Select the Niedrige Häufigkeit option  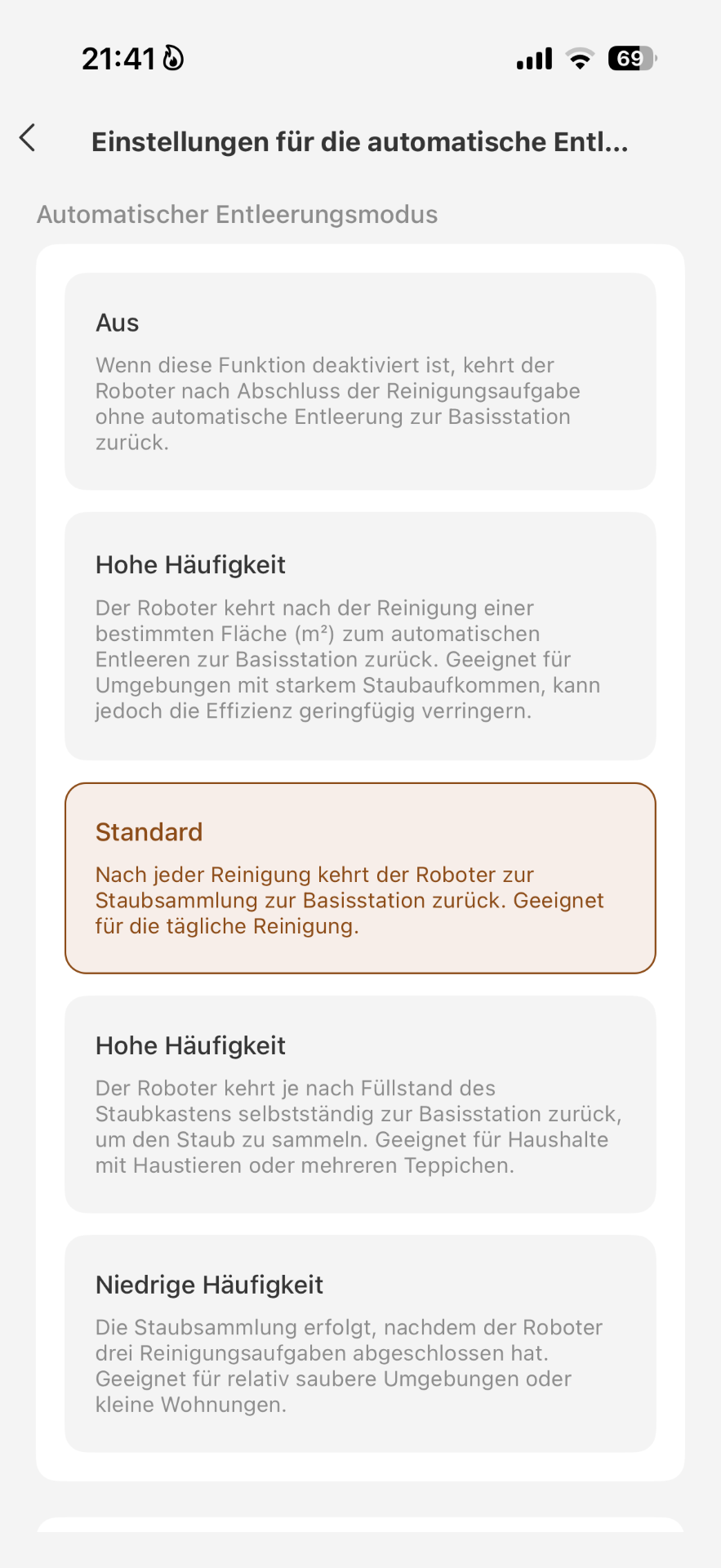tap(360, 1343)
